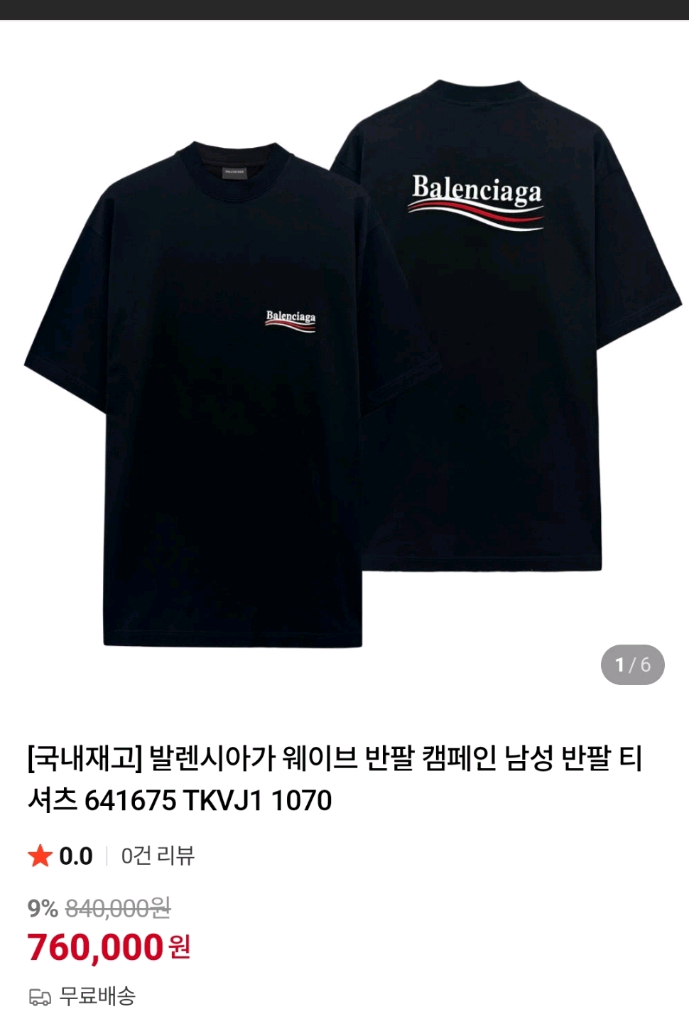Open the Balenciaga t-shirt product image
The width and height of the screenshot is (689, 1024).
(x=344, y=365)
